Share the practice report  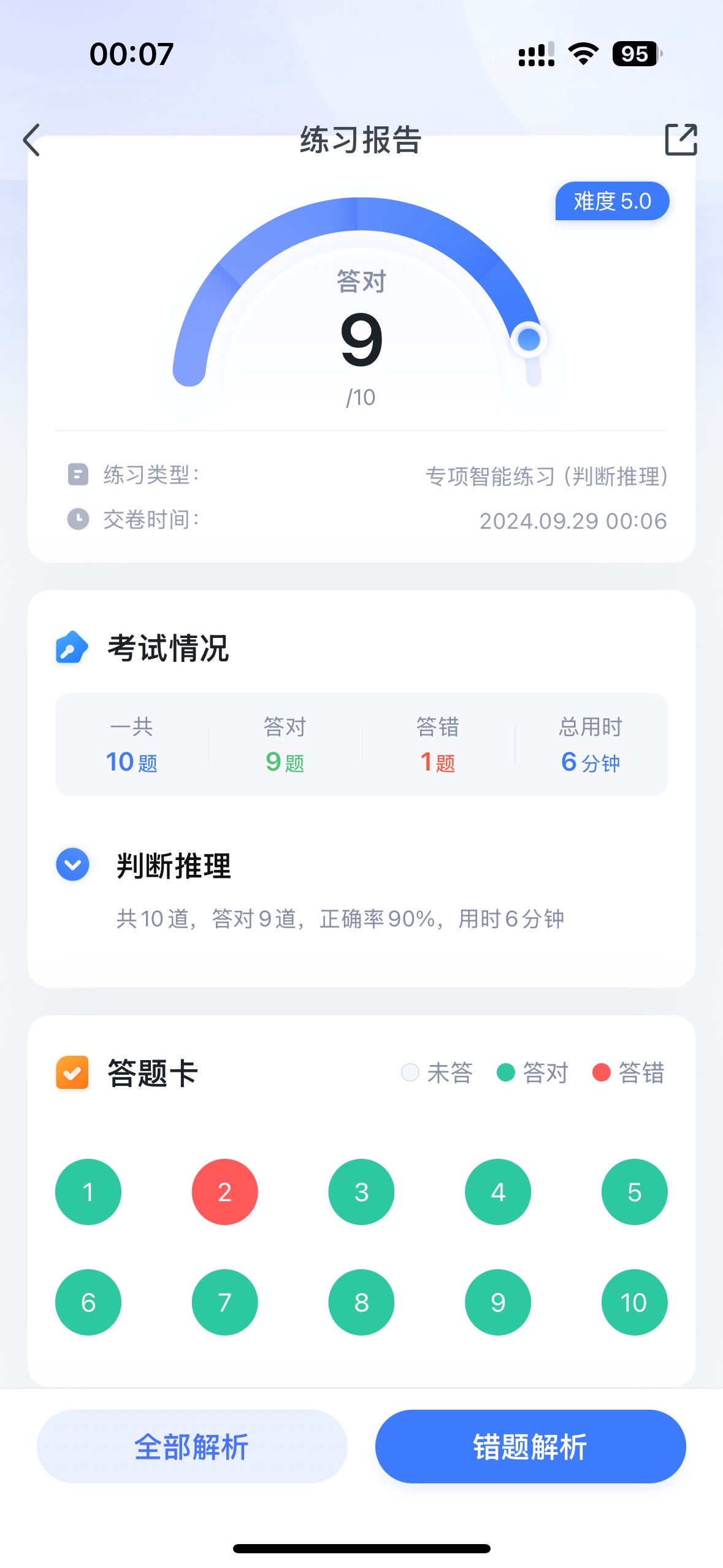(x=681, y=140)
